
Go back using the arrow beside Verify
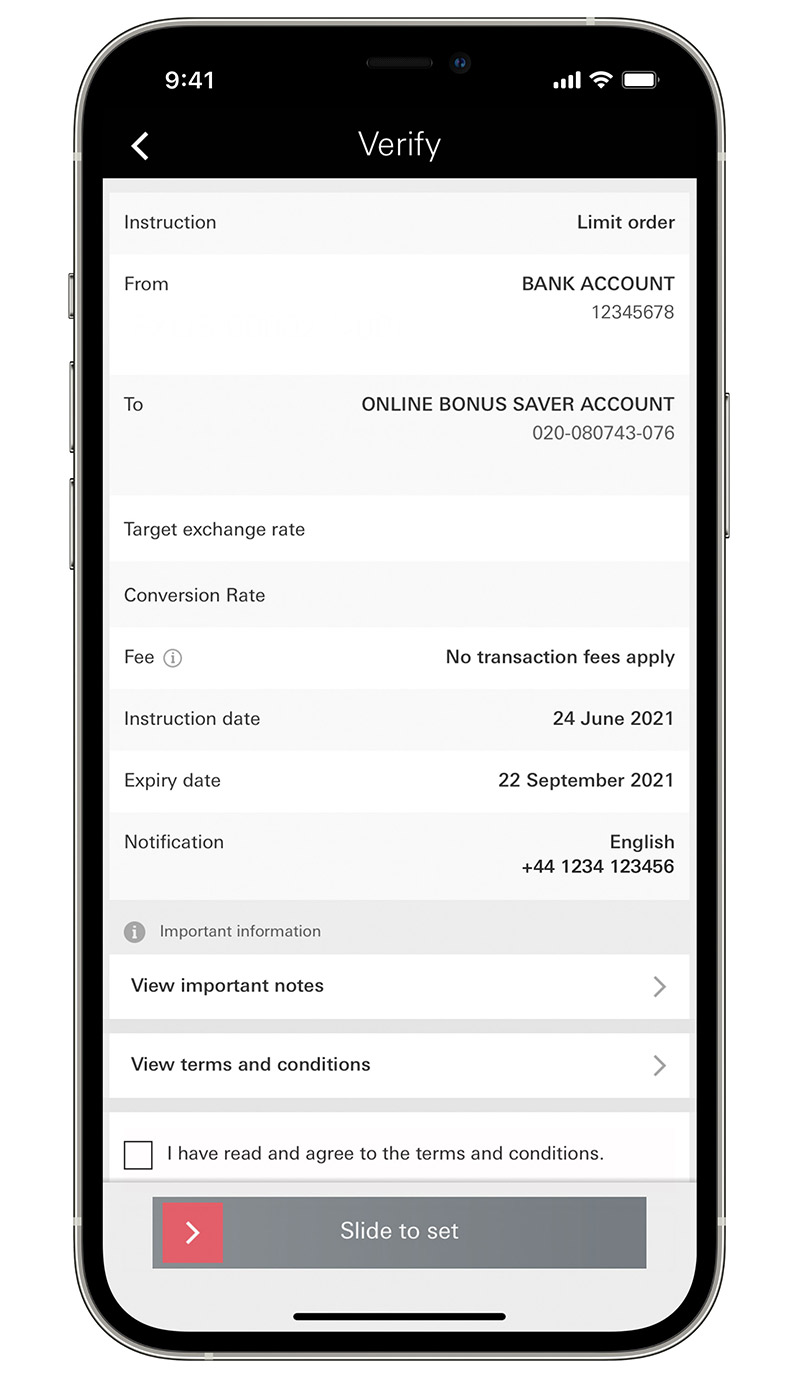click(x=140, y=146)
